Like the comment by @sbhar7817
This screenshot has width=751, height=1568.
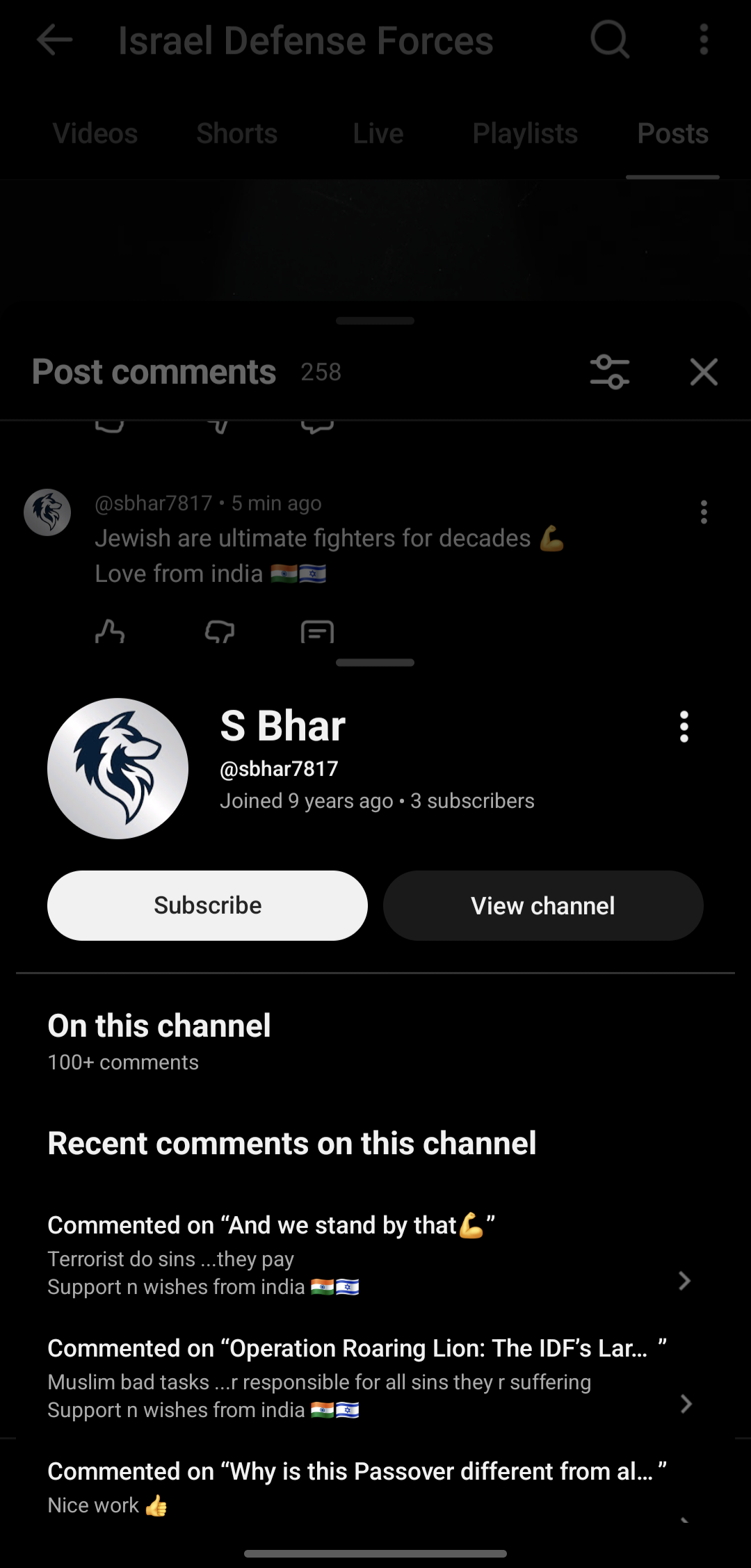110,631
